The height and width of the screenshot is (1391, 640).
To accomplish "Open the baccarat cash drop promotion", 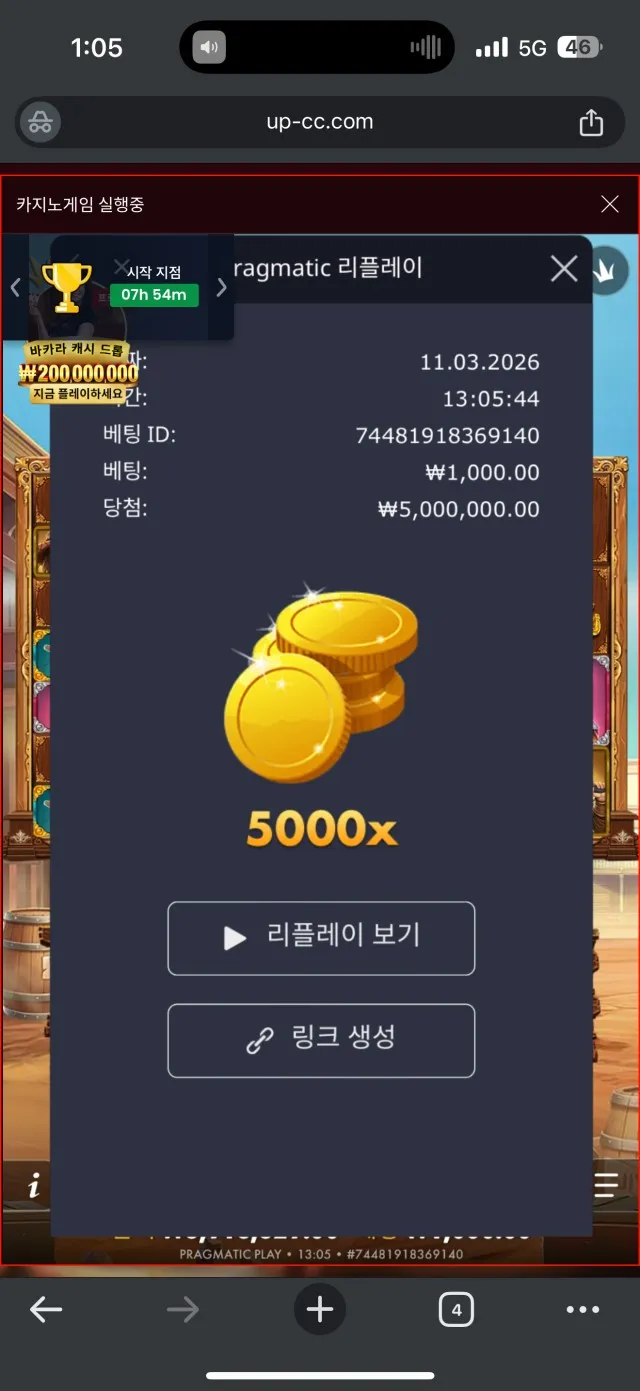I will point(78,373).
